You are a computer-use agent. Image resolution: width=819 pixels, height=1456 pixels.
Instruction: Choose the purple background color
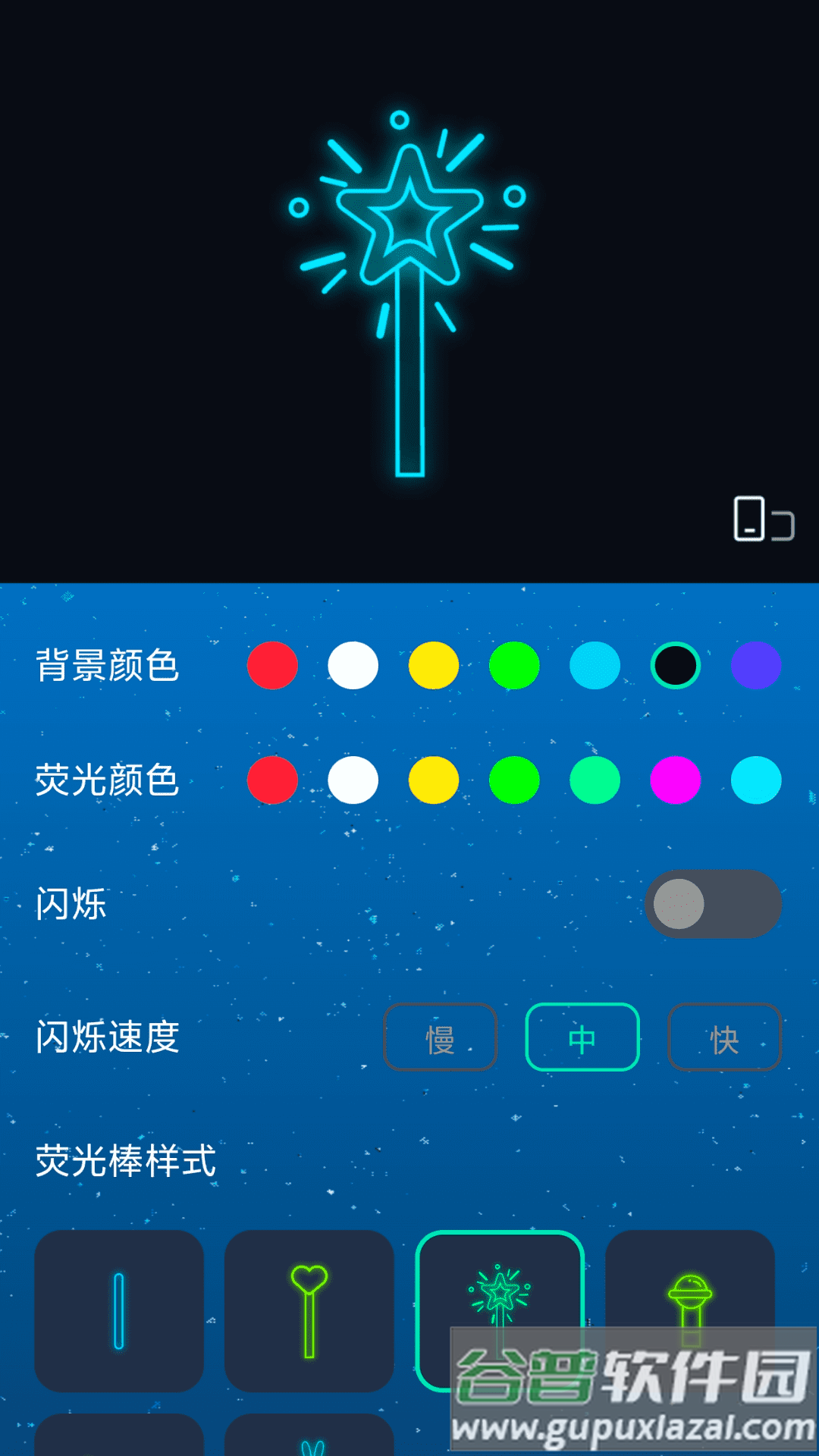click(756, 666)
